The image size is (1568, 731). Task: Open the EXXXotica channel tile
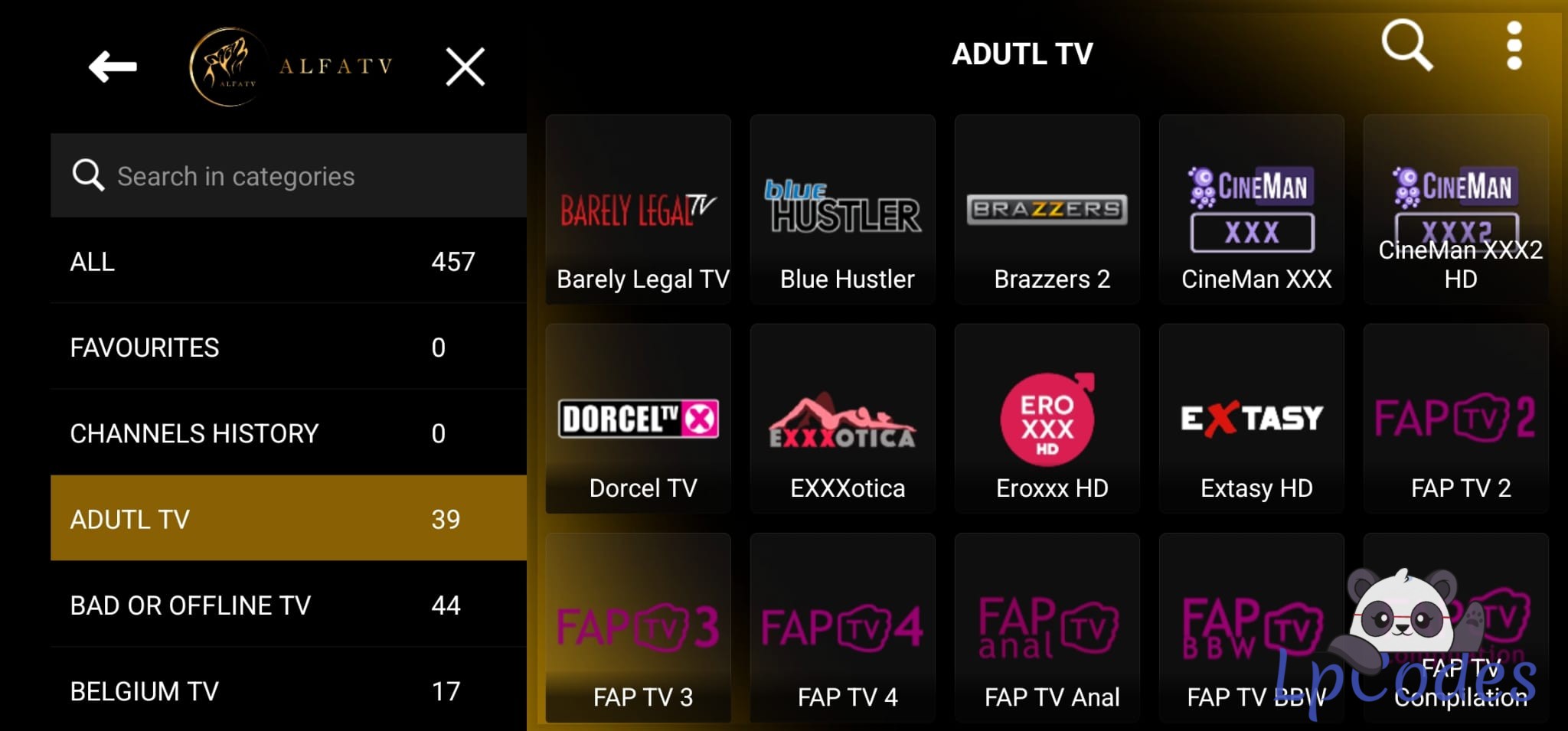point(843,419)
